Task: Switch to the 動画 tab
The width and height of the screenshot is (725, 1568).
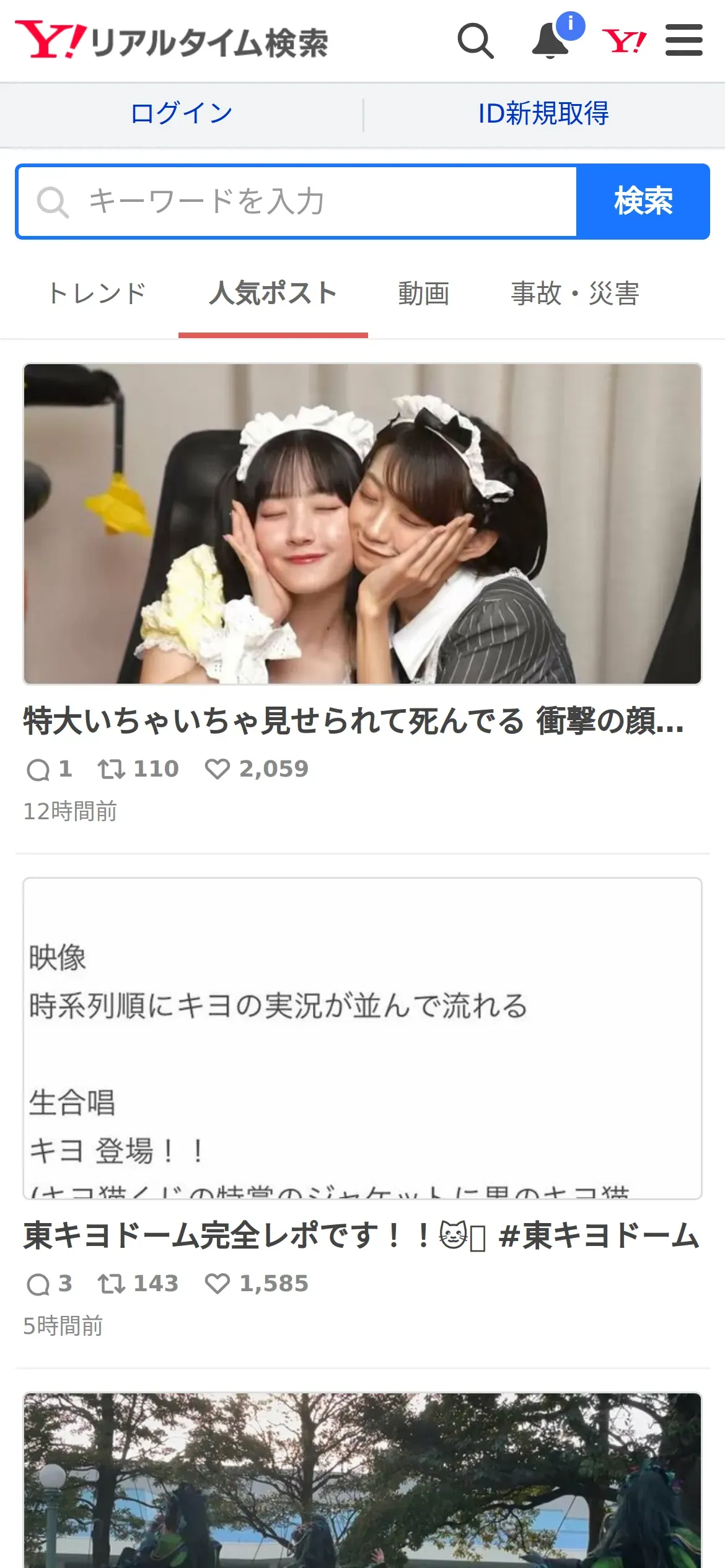Action: pos(424,294)
